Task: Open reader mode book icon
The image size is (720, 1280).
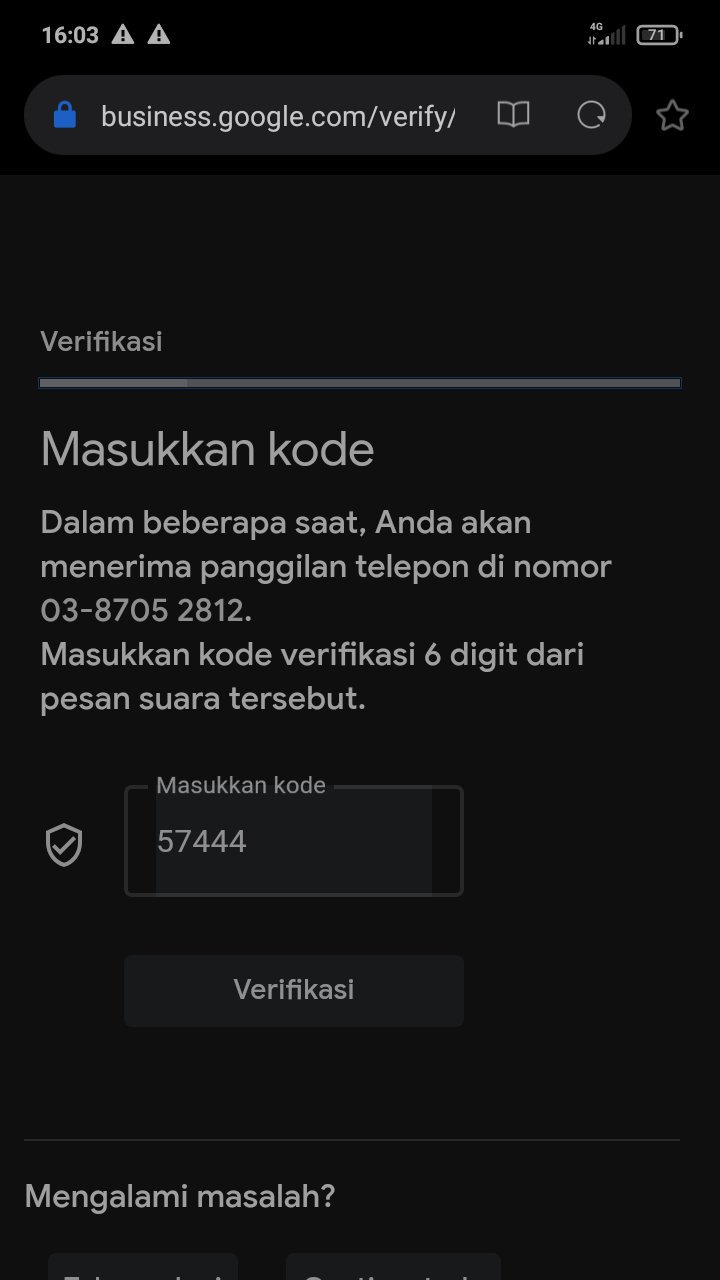Action: [513, 116]
